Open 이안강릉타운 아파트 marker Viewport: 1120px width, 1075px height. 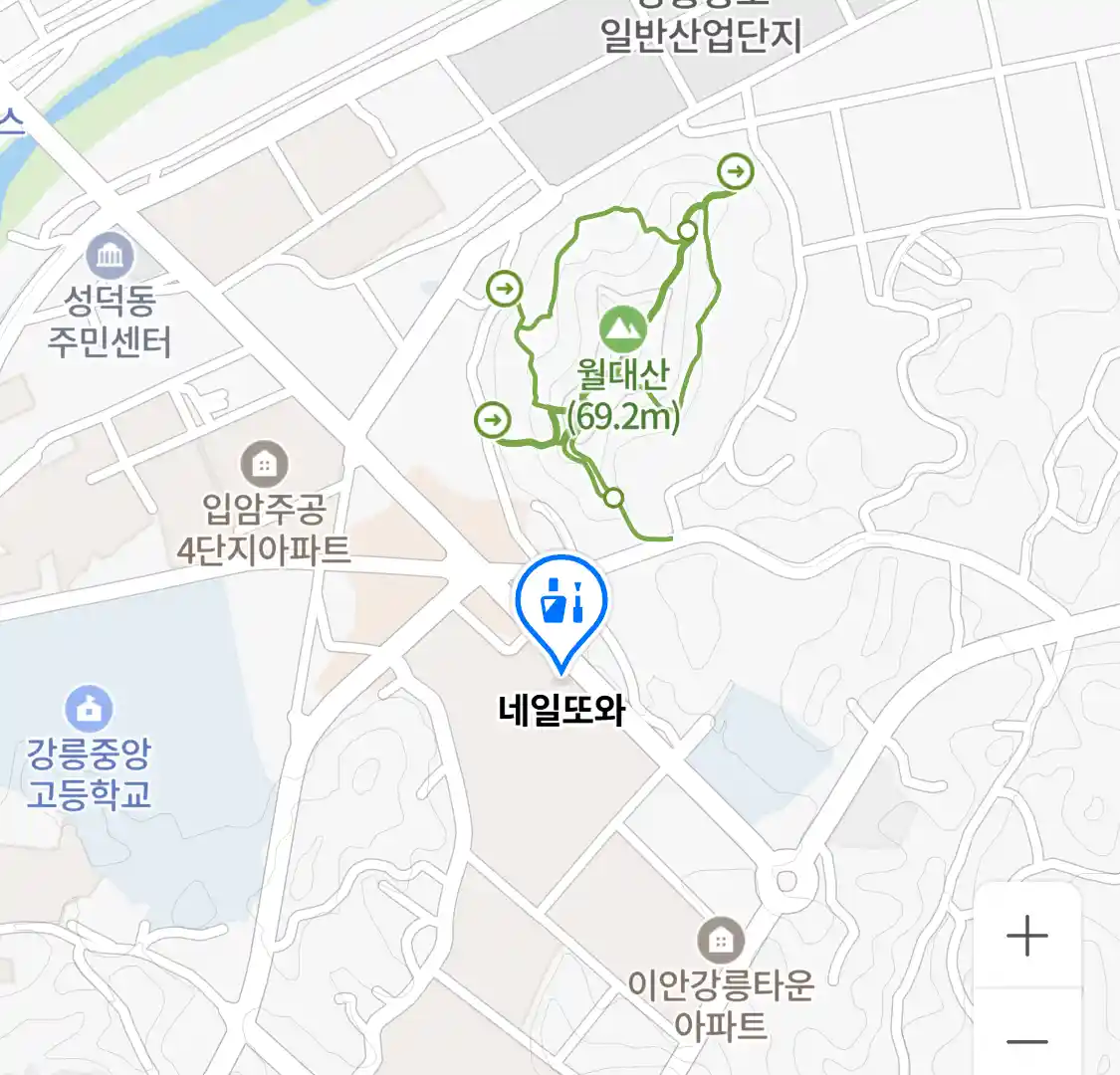pyautogui.click(x=721, y=940)
